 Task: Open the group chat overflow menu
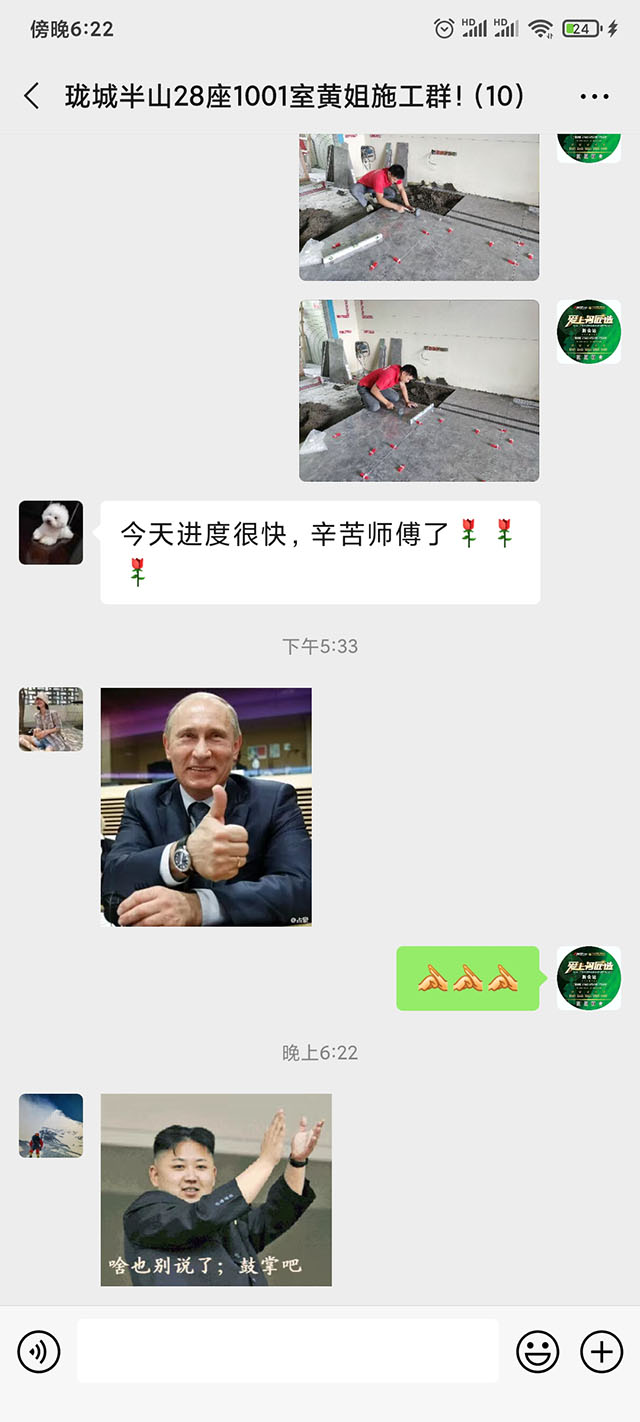click(594, 97)
